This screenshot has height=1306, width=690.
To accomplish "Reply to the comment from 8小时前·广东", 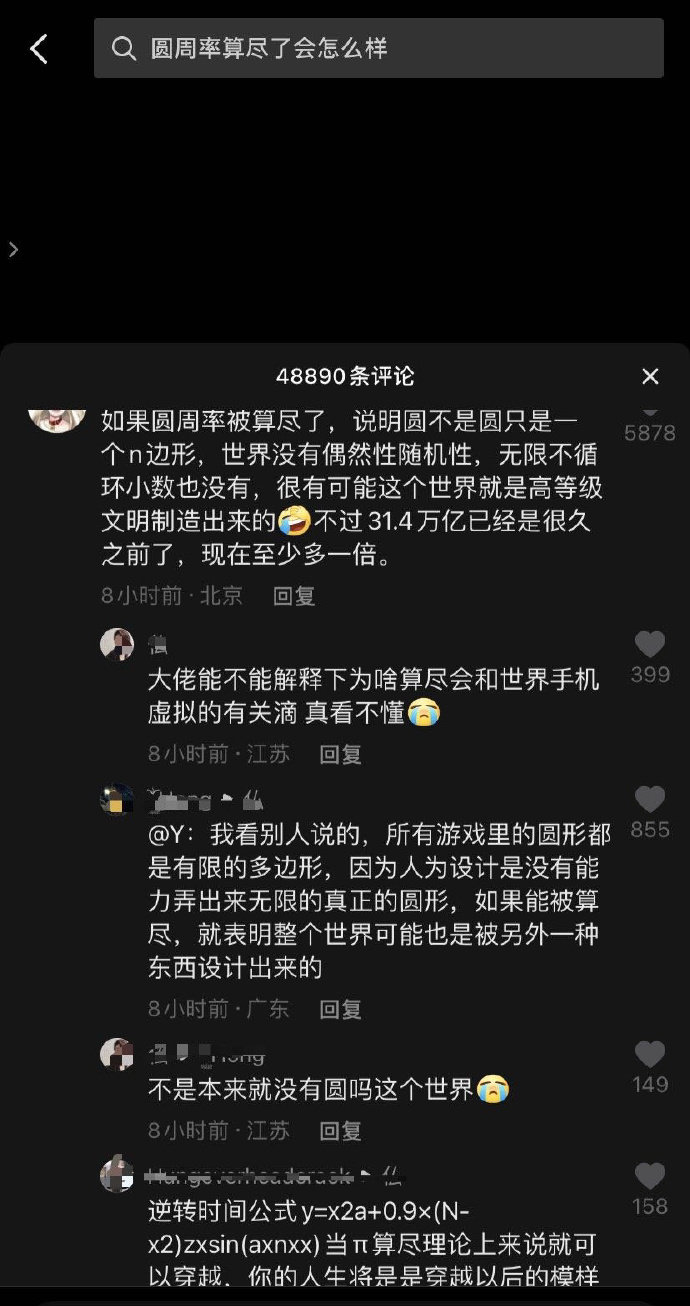I will (340, 1009).
